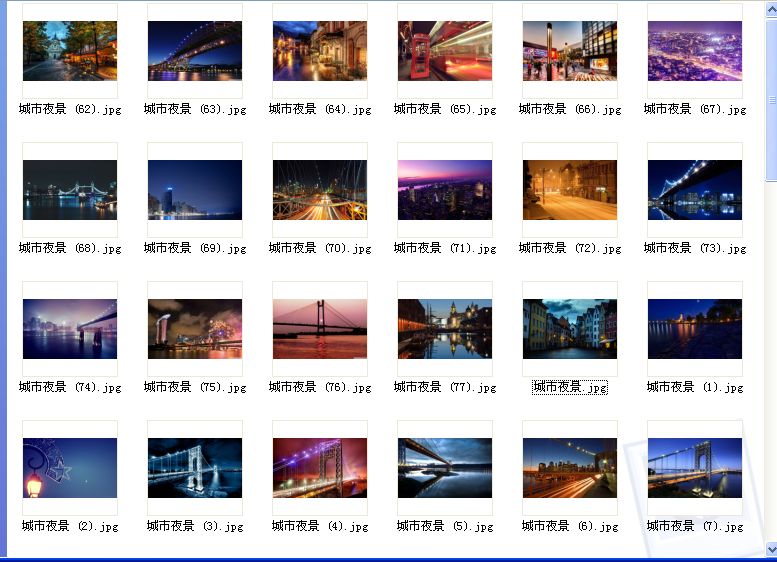Tap the scrollbar down arrow
Image resolution: width=777 pixels, height=562 pixels.
[x=771, y=549]
